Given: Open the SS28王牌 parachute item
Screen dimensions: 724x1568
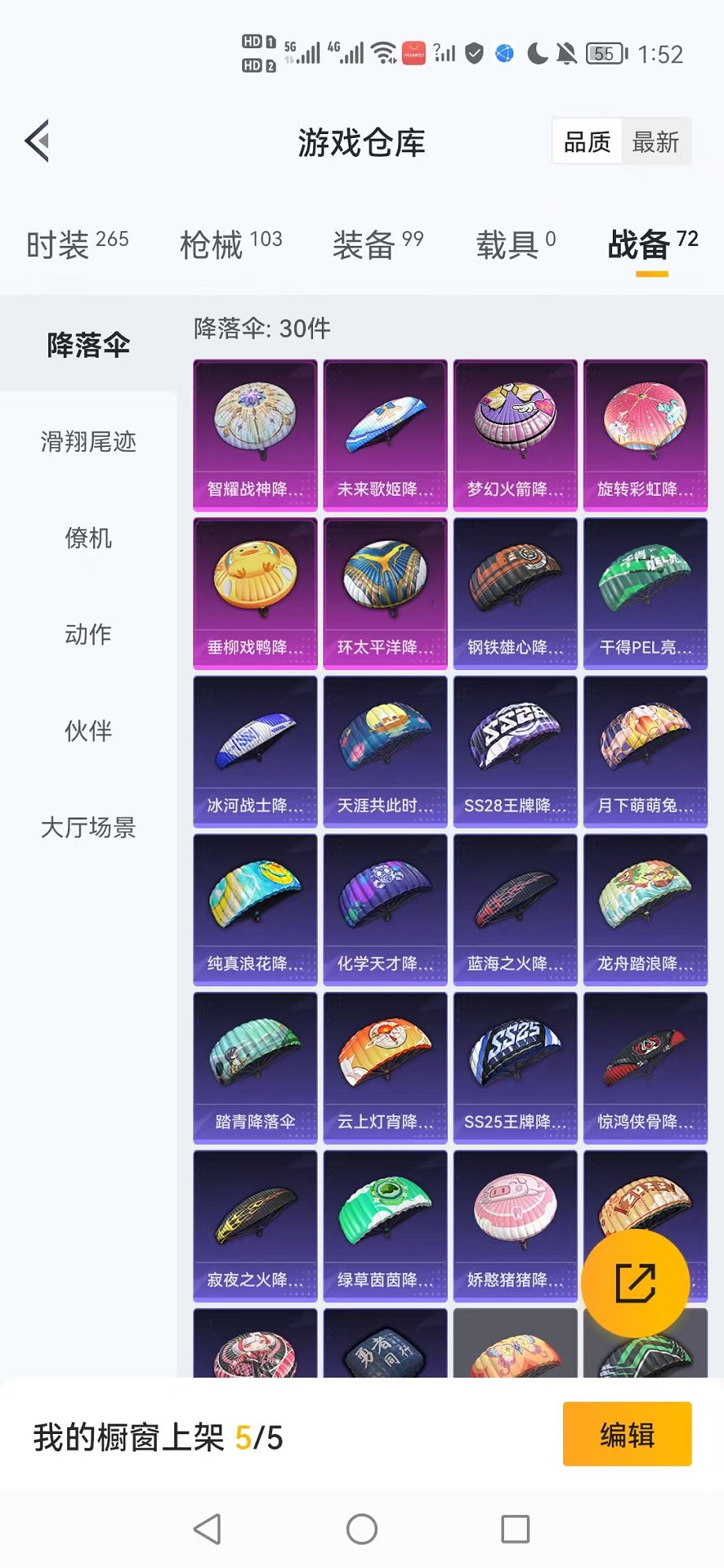Looking at the screenshot, I should (515, 751).
